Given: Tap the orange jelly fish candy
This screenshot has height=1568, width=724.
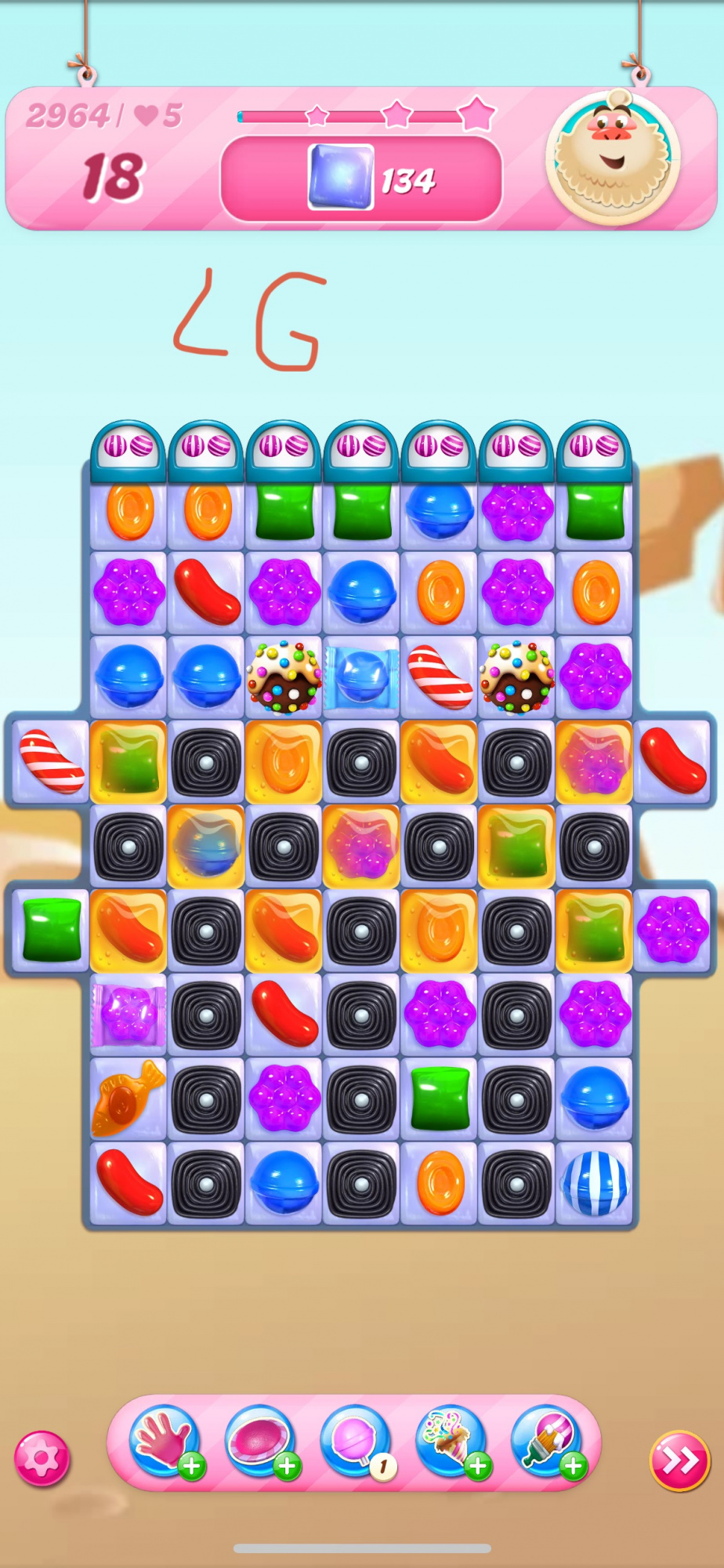Looking at the screenshot, I should click(x=127, y=1098).
